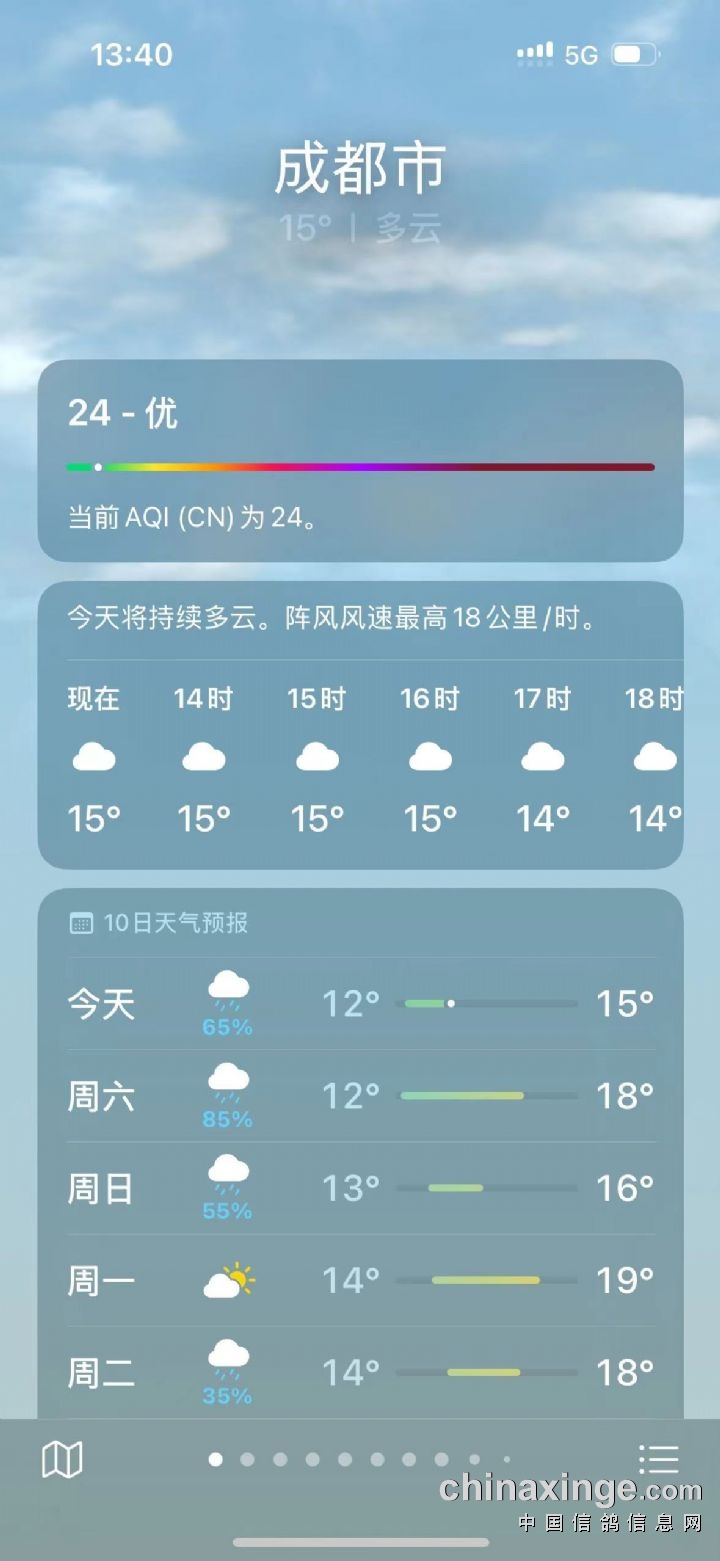Open the hourly forecast card
The width and height of the screenshot is (720, 1561).
pos(360,725)
